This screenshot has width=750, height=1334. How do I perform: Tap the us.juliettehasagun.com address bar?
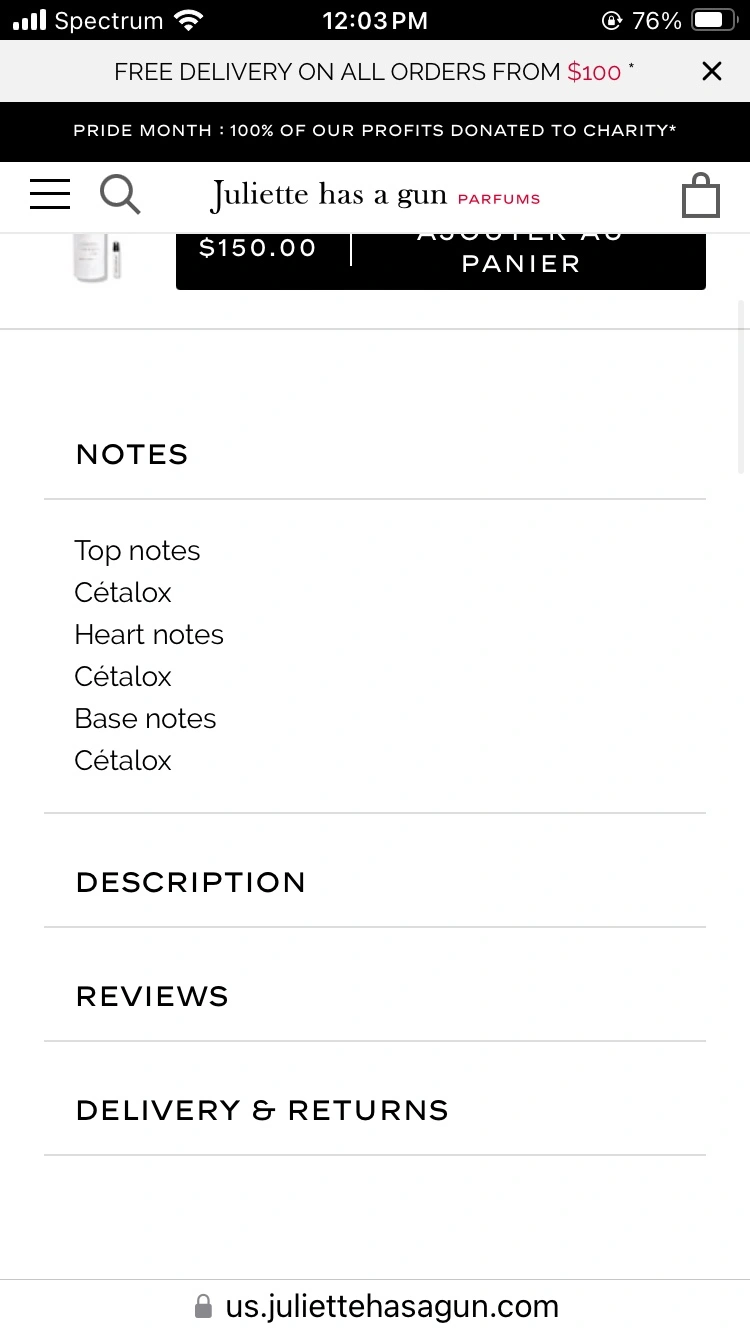pyautogui.click(x=376, y=1306)
